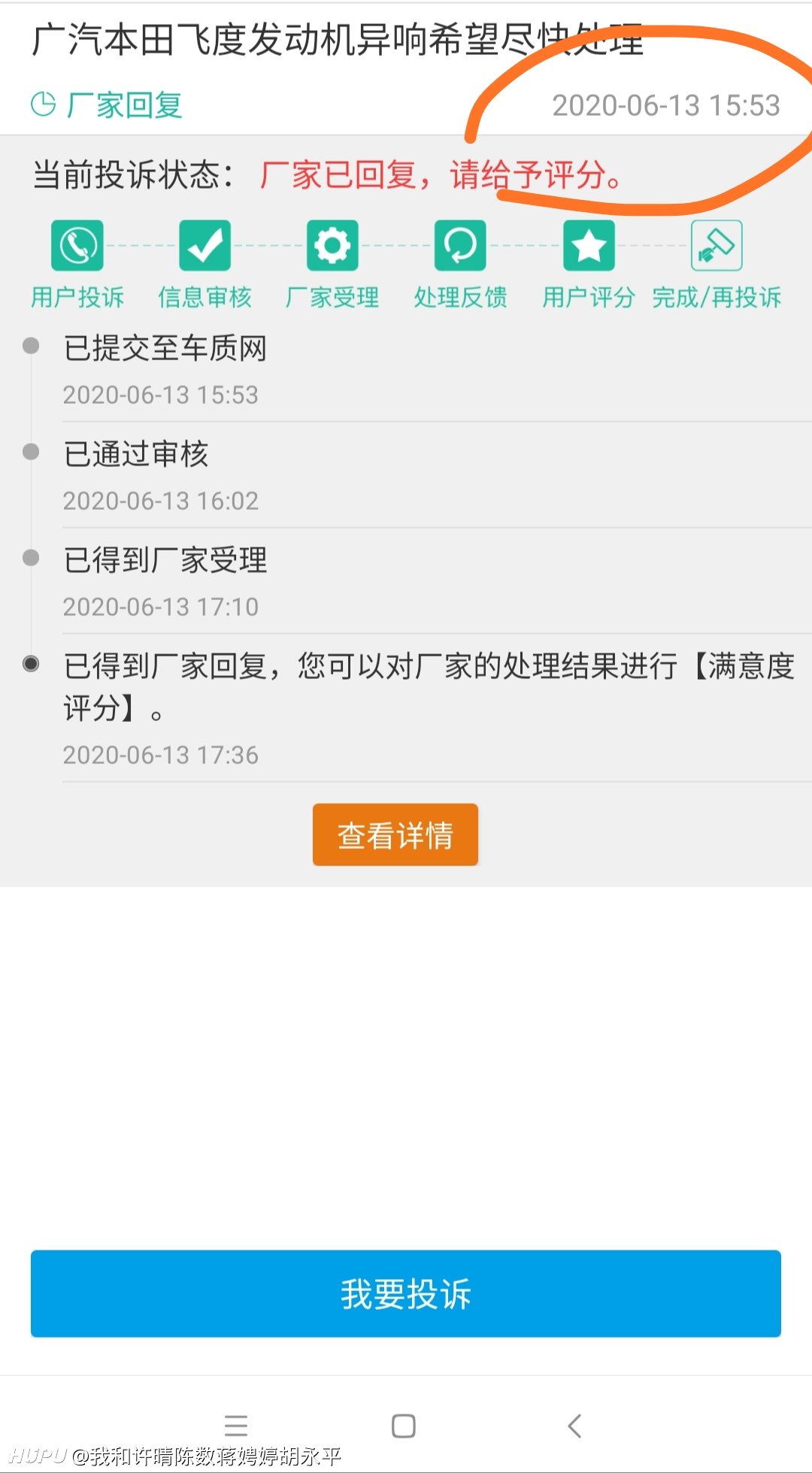The image size is (812, 1473).
Task: Open 查看详情 to view complaint details
Action: click(395, 835)
